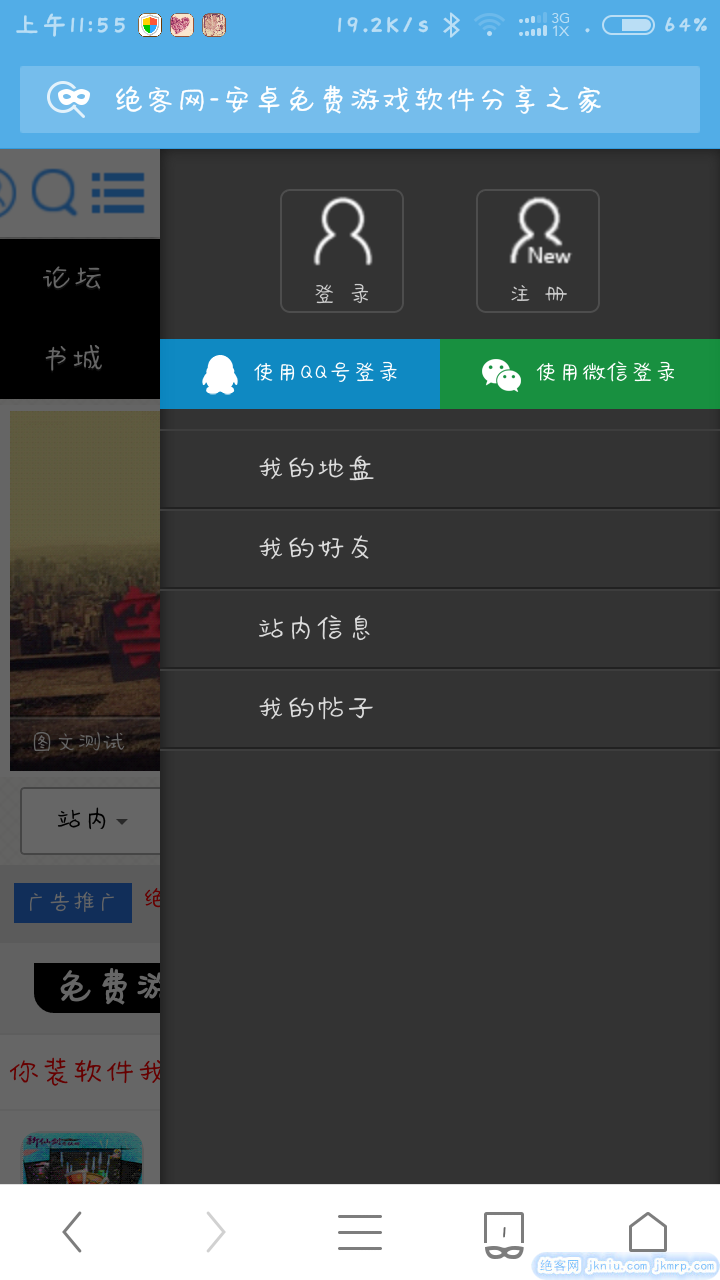720x1280 pixels.
Task: Close the drawer via the list menu icon
Action: 118,193
